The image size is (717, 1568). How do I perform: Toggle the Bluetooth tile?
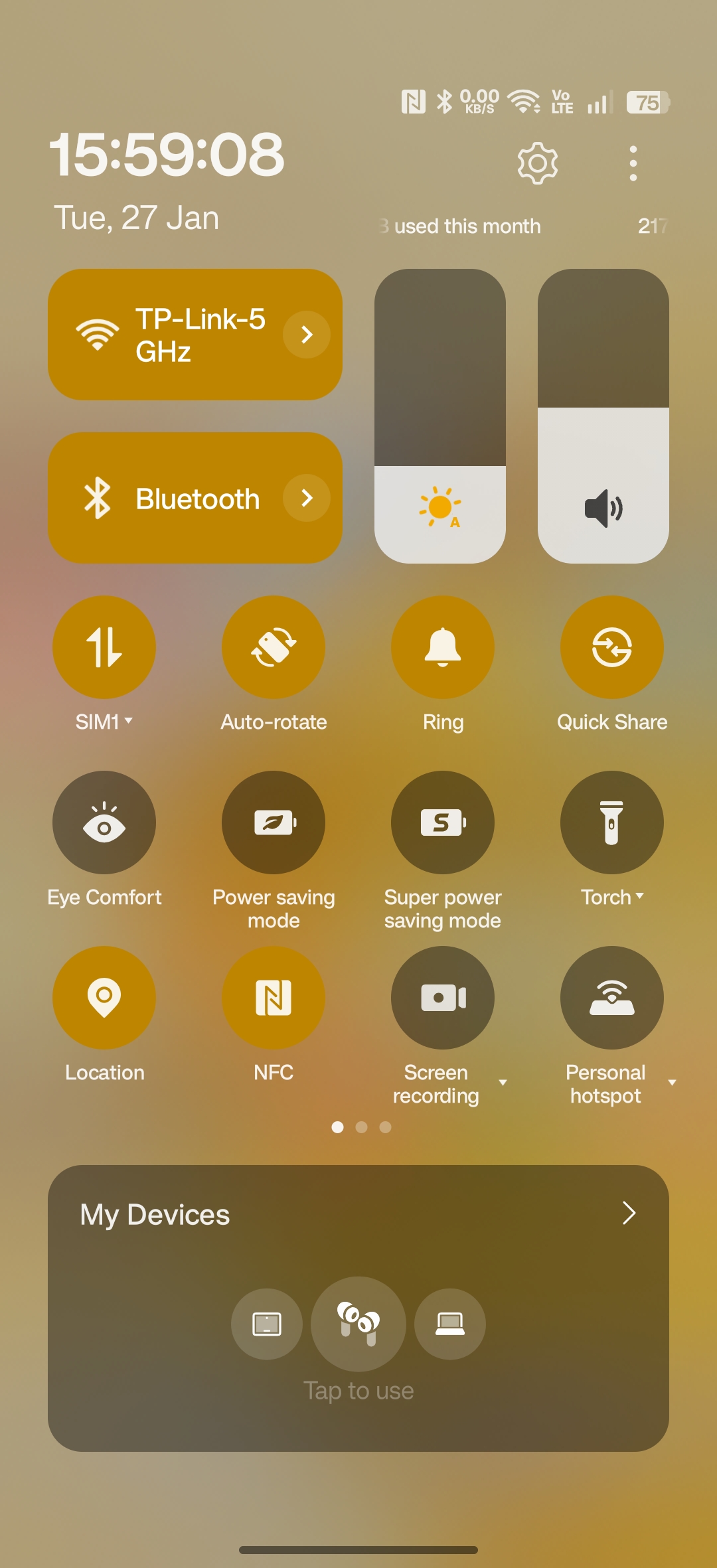coord(166,498)
